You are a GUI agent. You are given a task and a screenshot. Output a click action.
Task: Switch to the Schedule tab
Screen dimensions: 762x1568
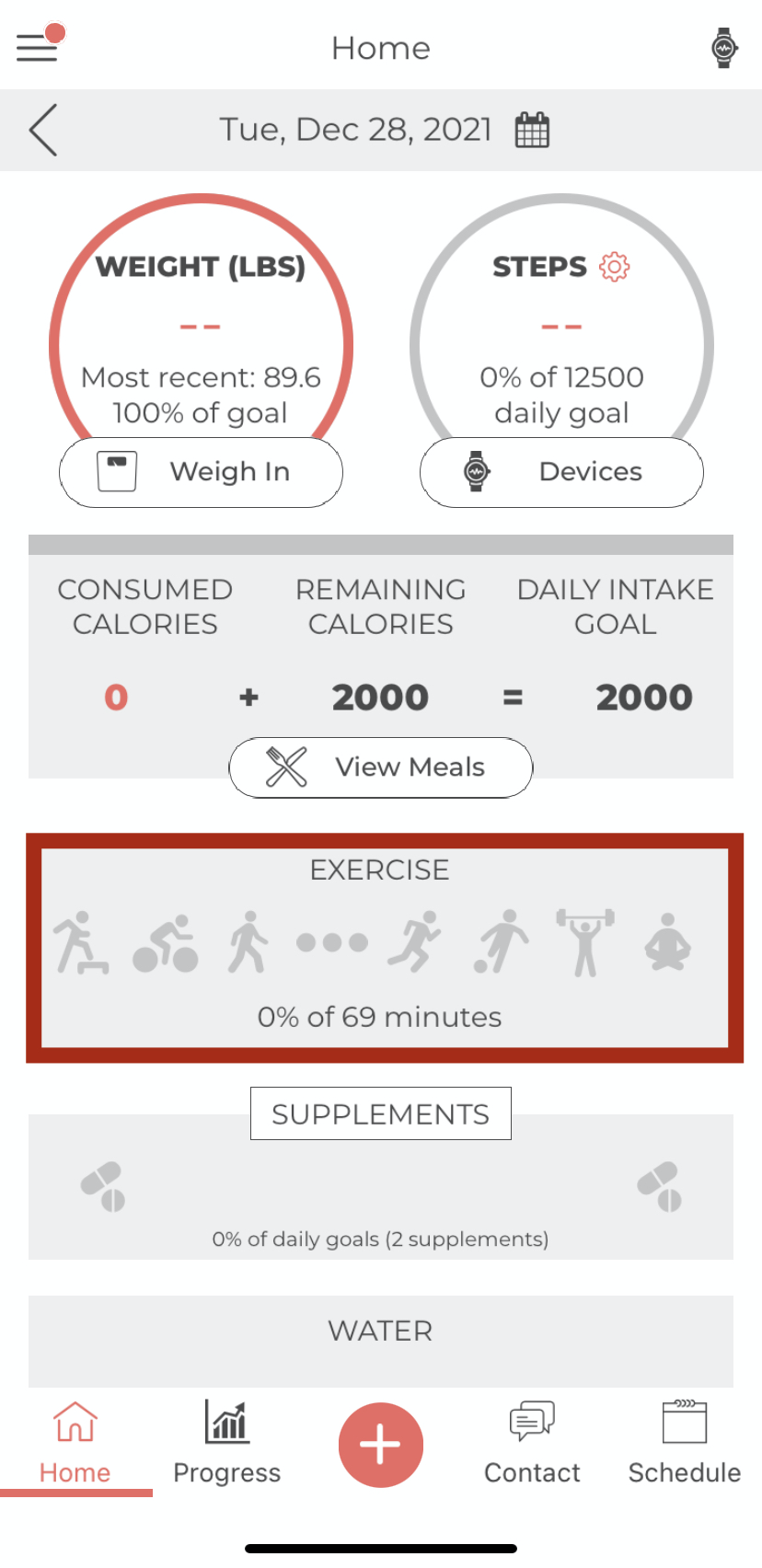pos(685,1442)
